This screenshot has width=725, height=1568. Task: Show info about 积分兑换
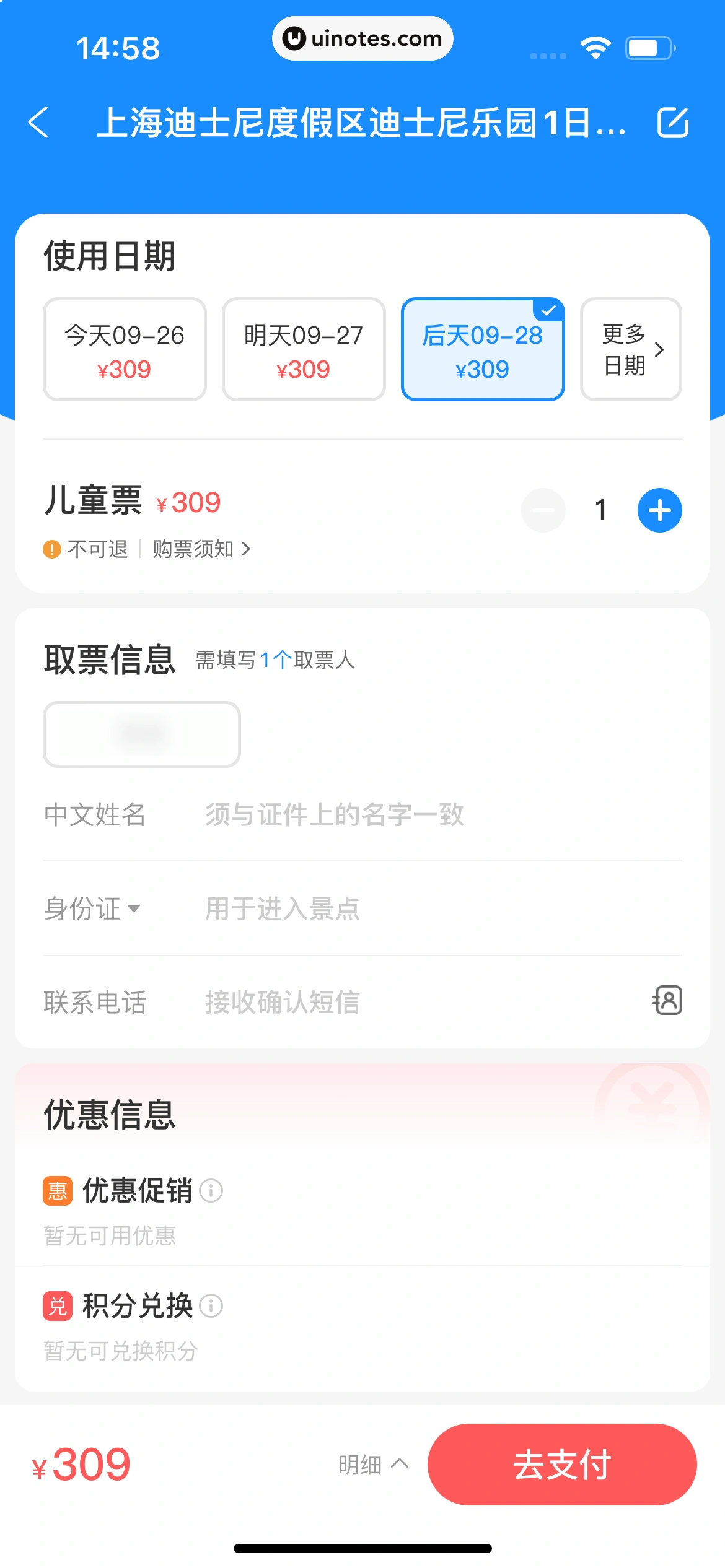pos(211,1305)
